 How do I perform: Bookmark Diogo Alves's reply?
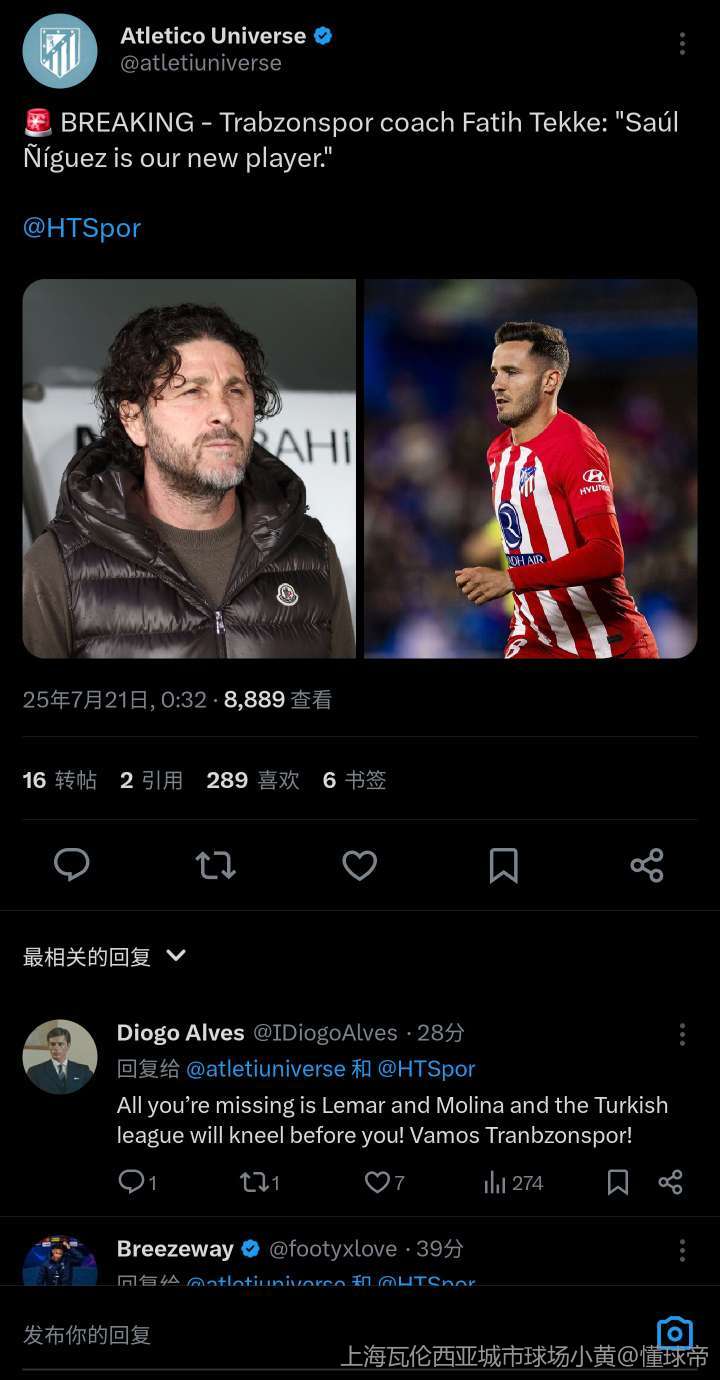click(618, 1183)
